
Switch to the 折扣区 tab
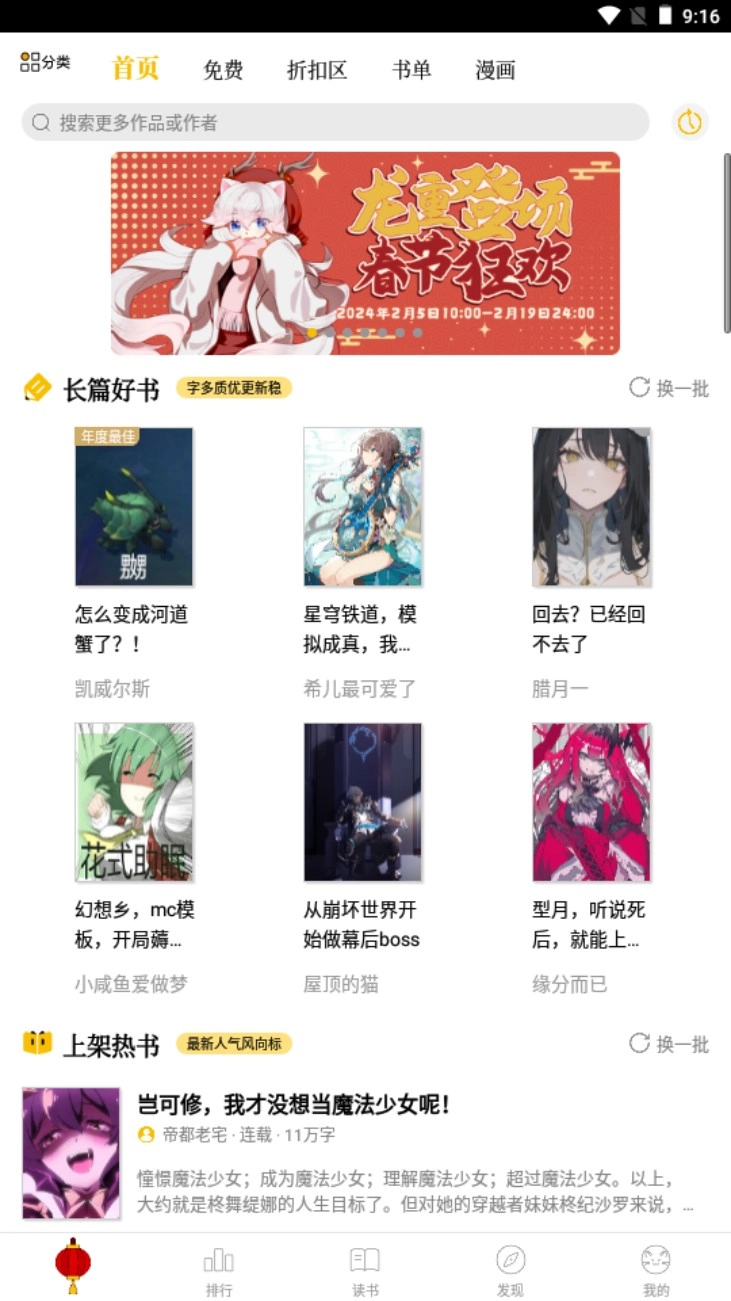click(x=316, y=70)
